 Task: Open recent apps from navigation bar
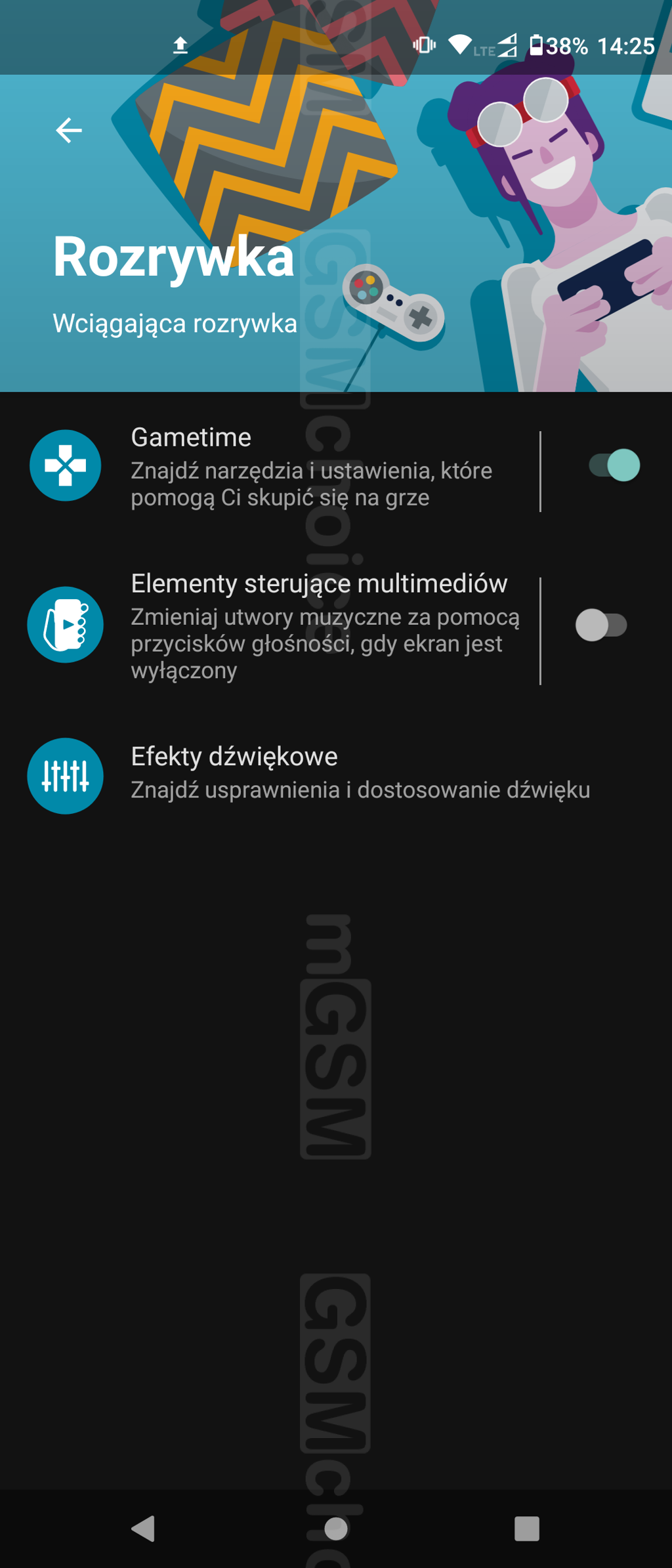527,1529
